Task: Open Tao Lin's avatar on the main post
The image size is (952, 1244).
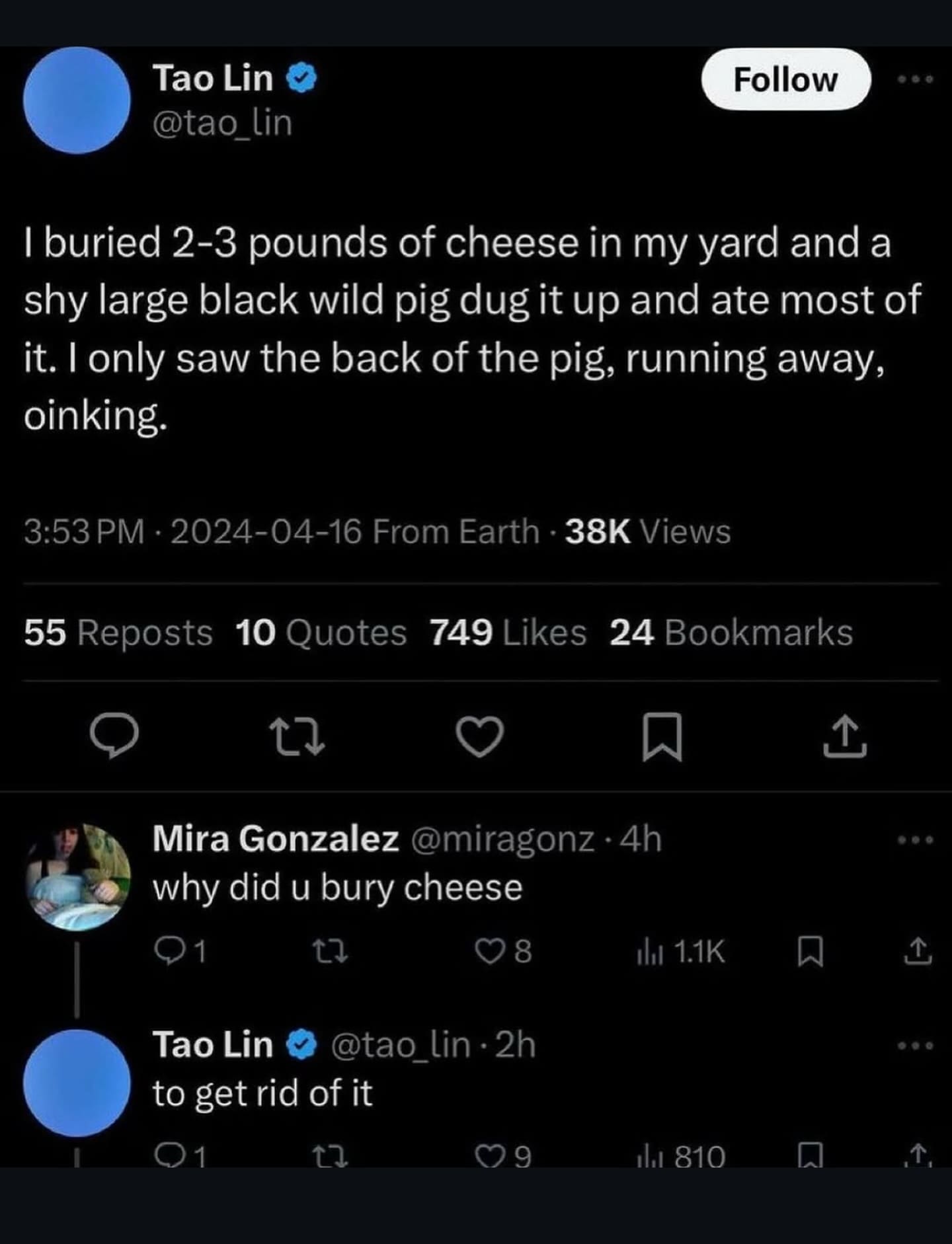Action: point(77,100)
